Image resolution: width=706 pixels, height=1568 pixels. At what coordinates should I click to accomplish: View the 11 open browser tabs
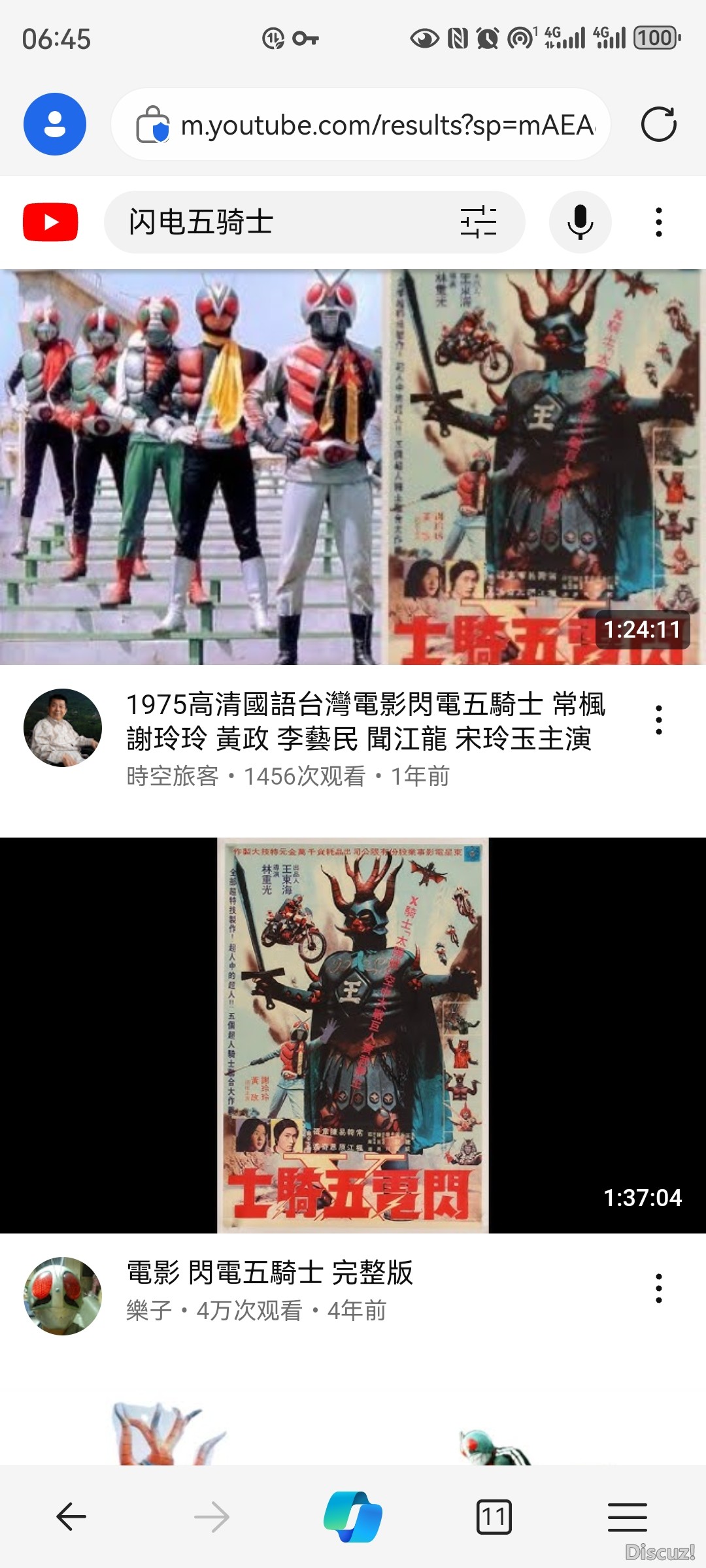tap(494, 1516)
